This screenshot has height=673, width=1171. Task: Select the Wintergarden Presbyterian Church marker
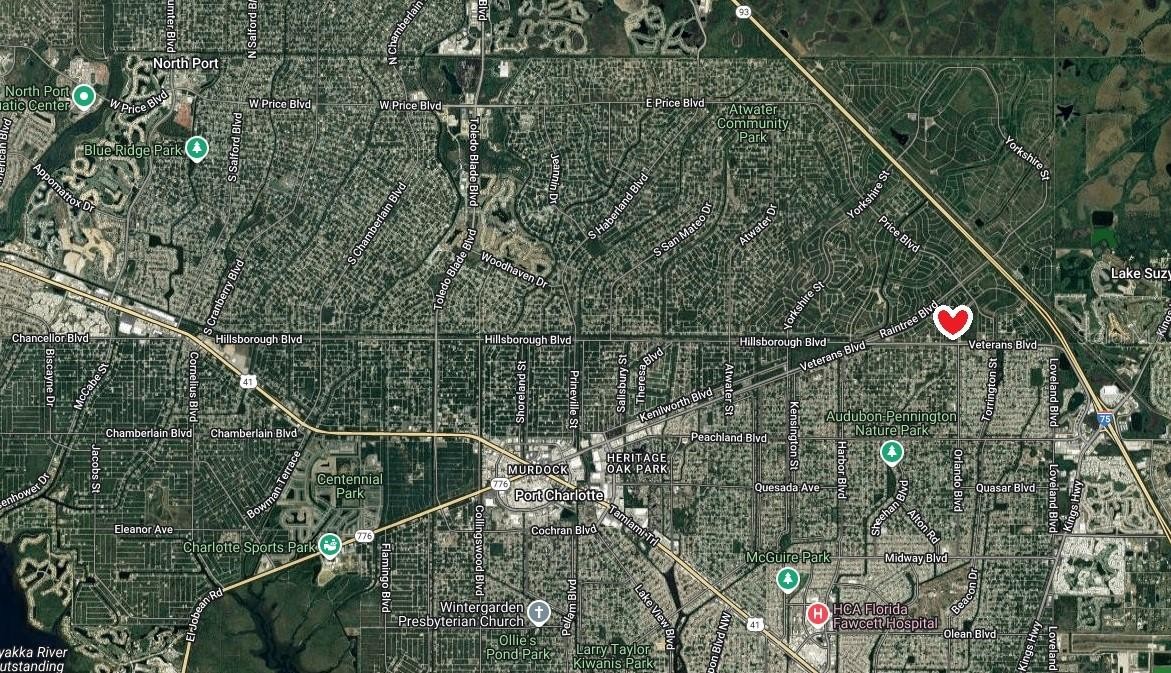click(538, 611)
